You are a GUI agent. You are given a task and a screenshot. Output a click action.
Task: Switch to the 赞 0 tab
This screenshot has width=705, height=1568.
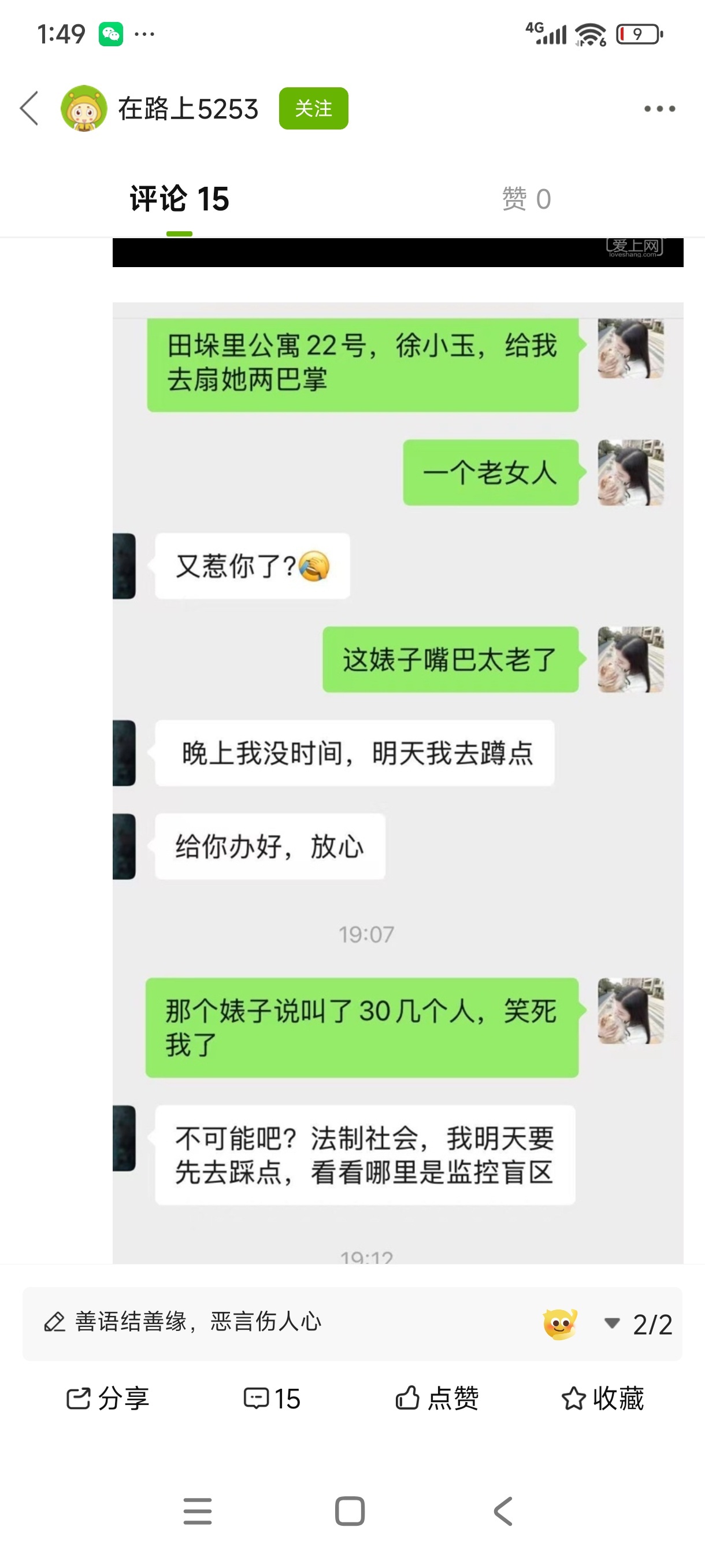pos(526,199)
